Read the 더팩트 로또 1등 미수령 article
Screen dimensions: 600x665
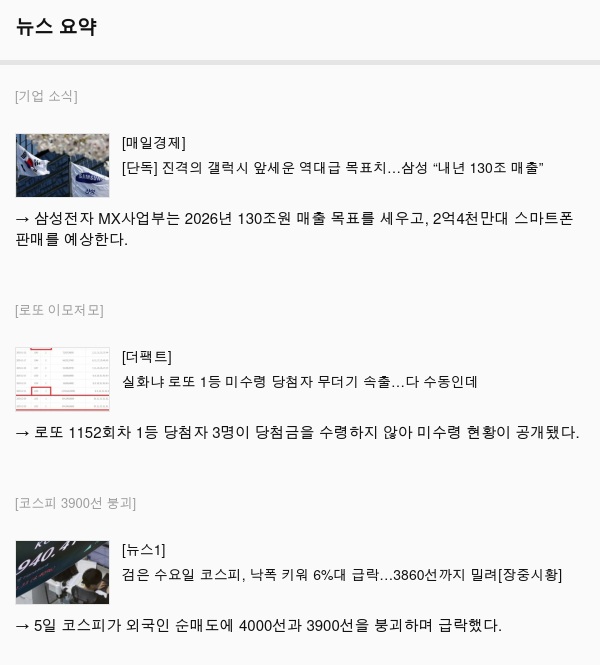pyautogui.click(x=299, y=382)
